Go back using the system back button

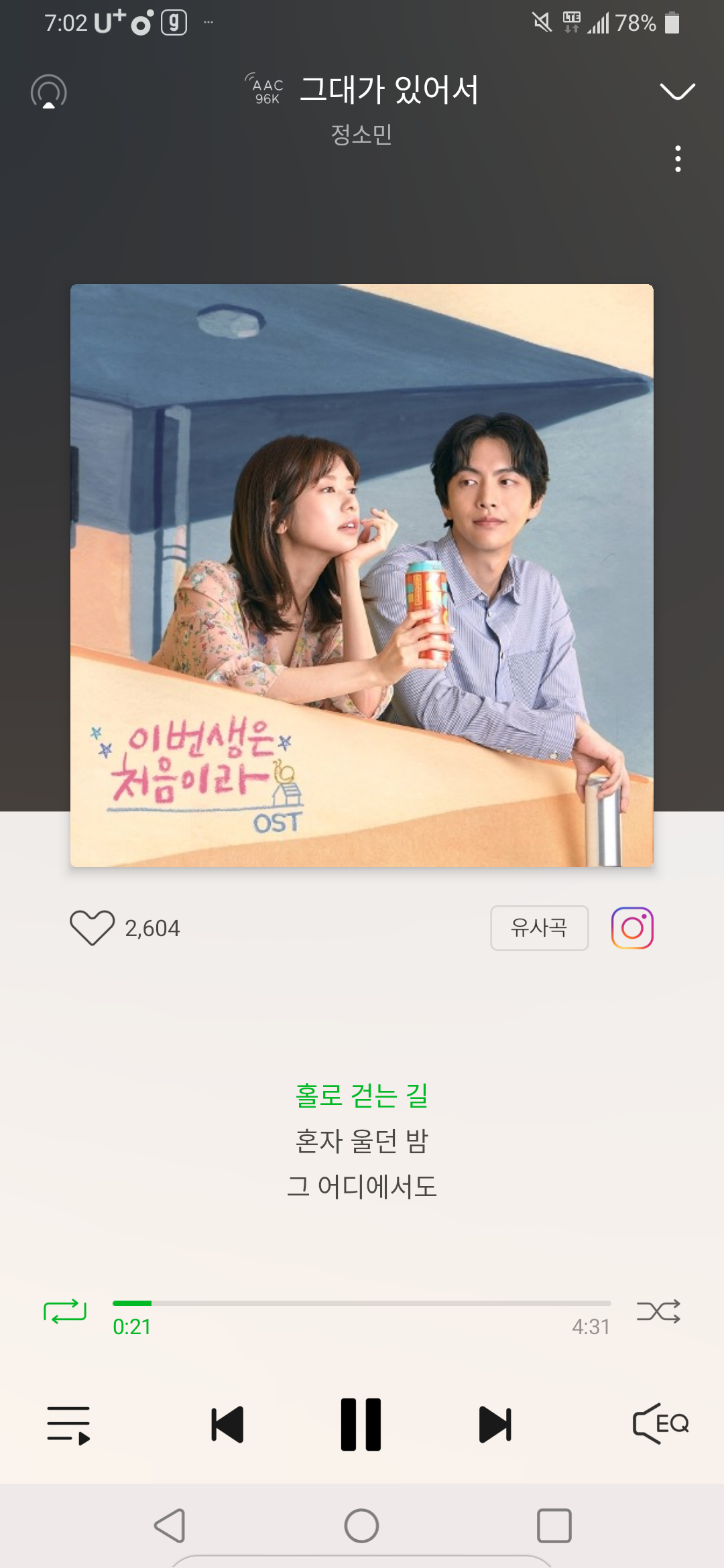(170, 1526)
